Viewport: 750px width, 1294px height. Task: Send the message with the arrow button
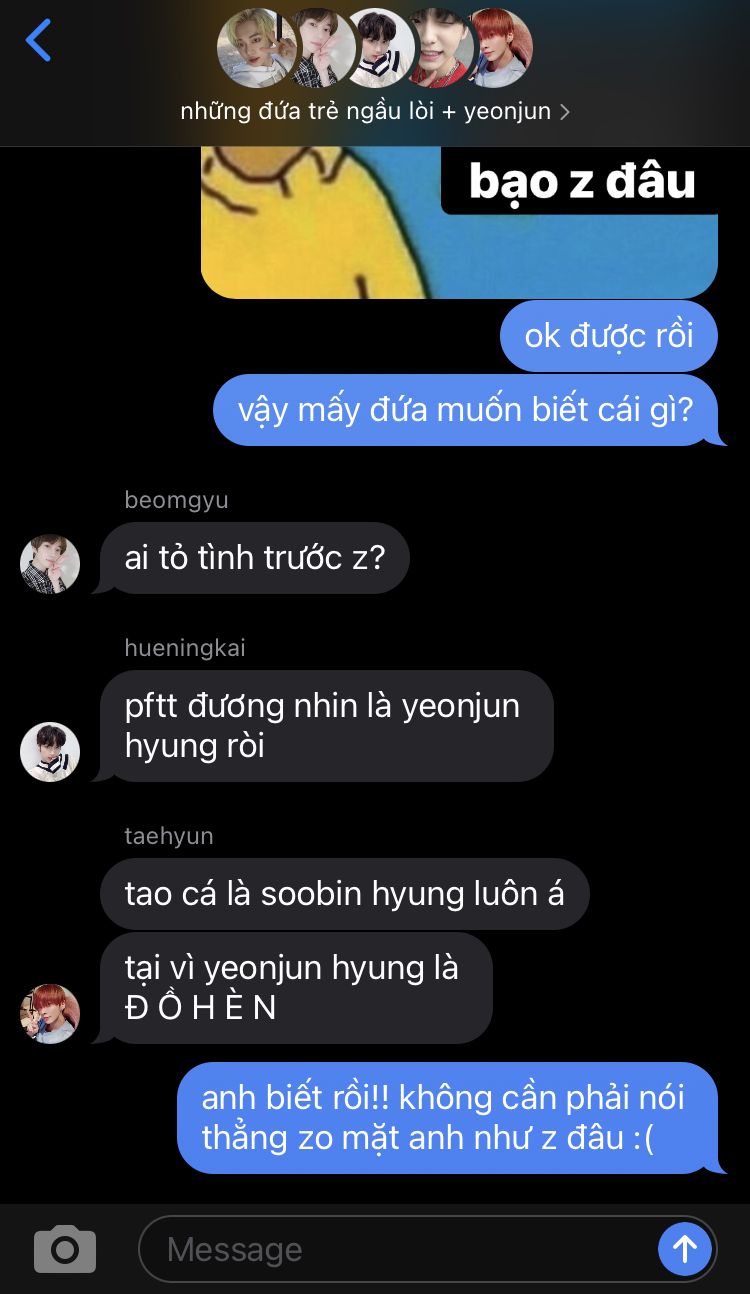pyautogui.click(x=685, y=1249)
